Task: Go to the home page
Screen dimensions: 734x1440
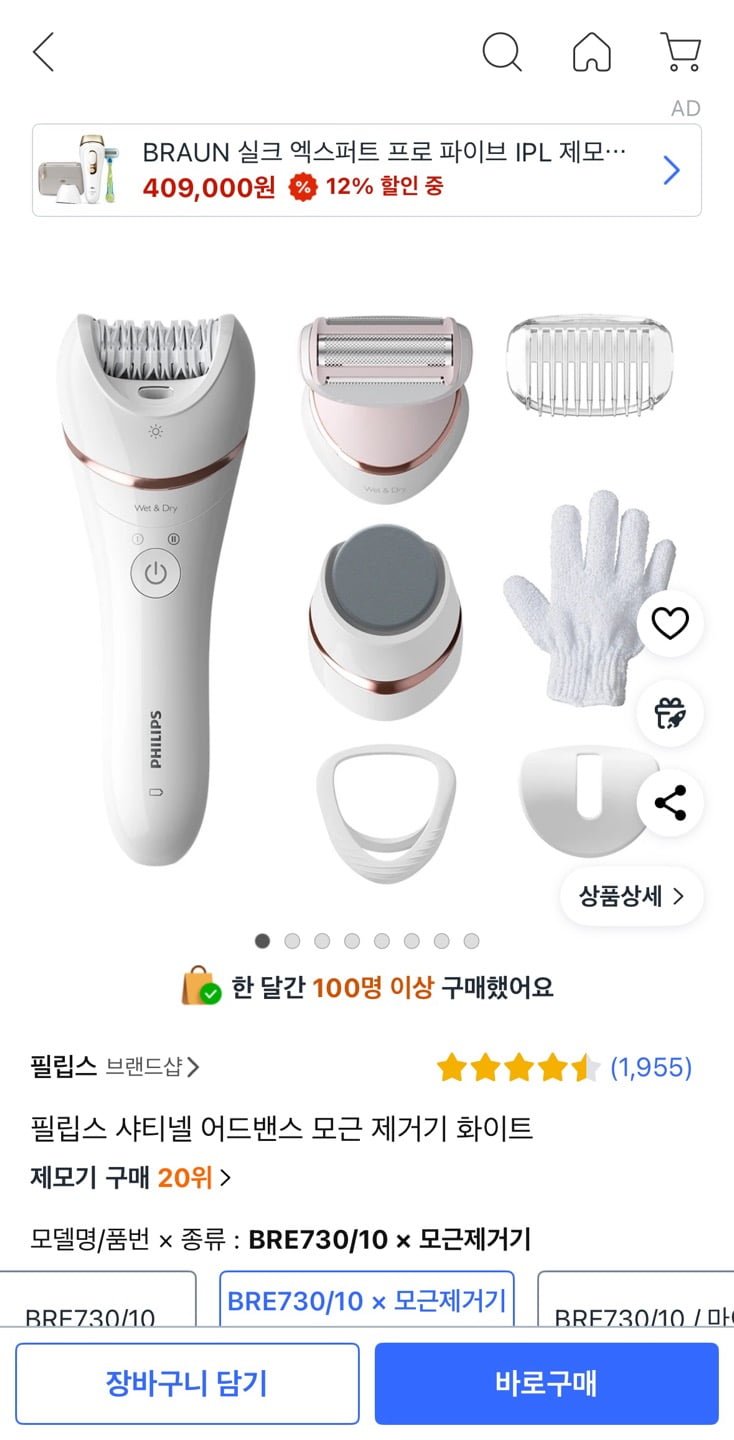Action: [x=592, y=52]
